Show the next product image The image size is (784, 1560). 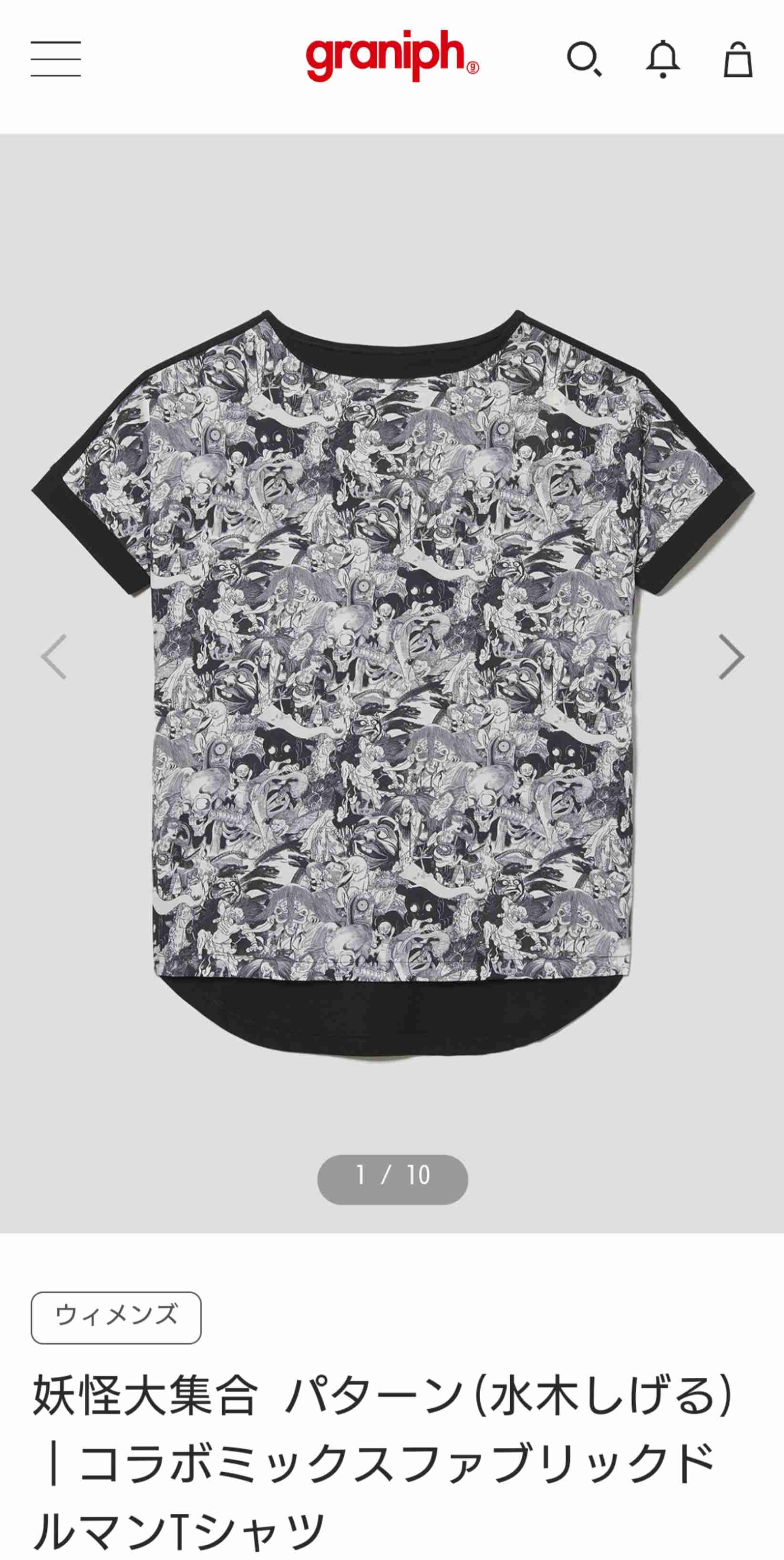[x=731, y=657]
